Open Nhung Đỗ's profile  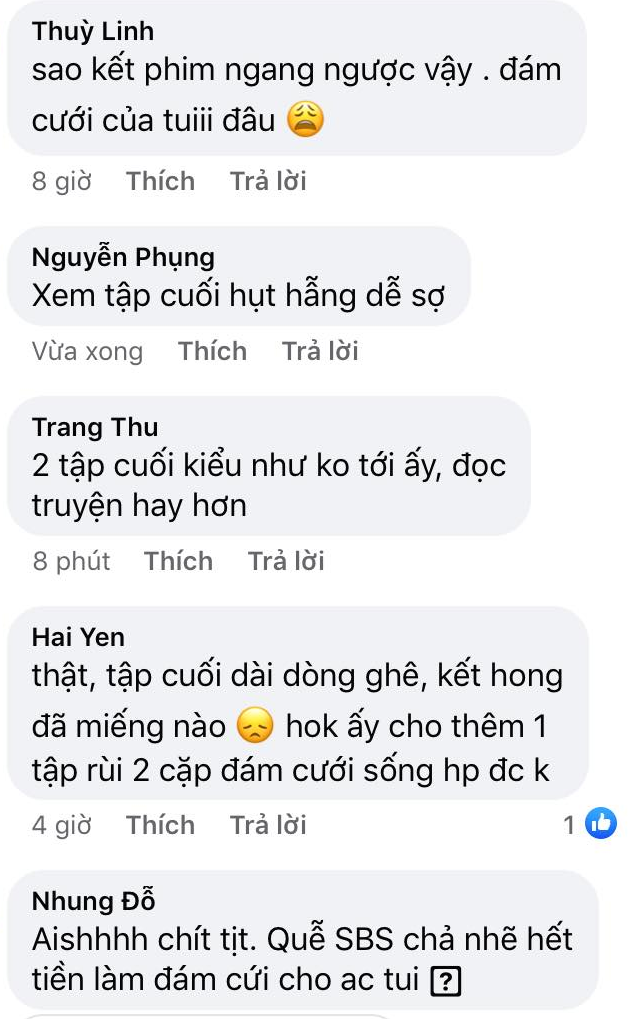point(94,901)
